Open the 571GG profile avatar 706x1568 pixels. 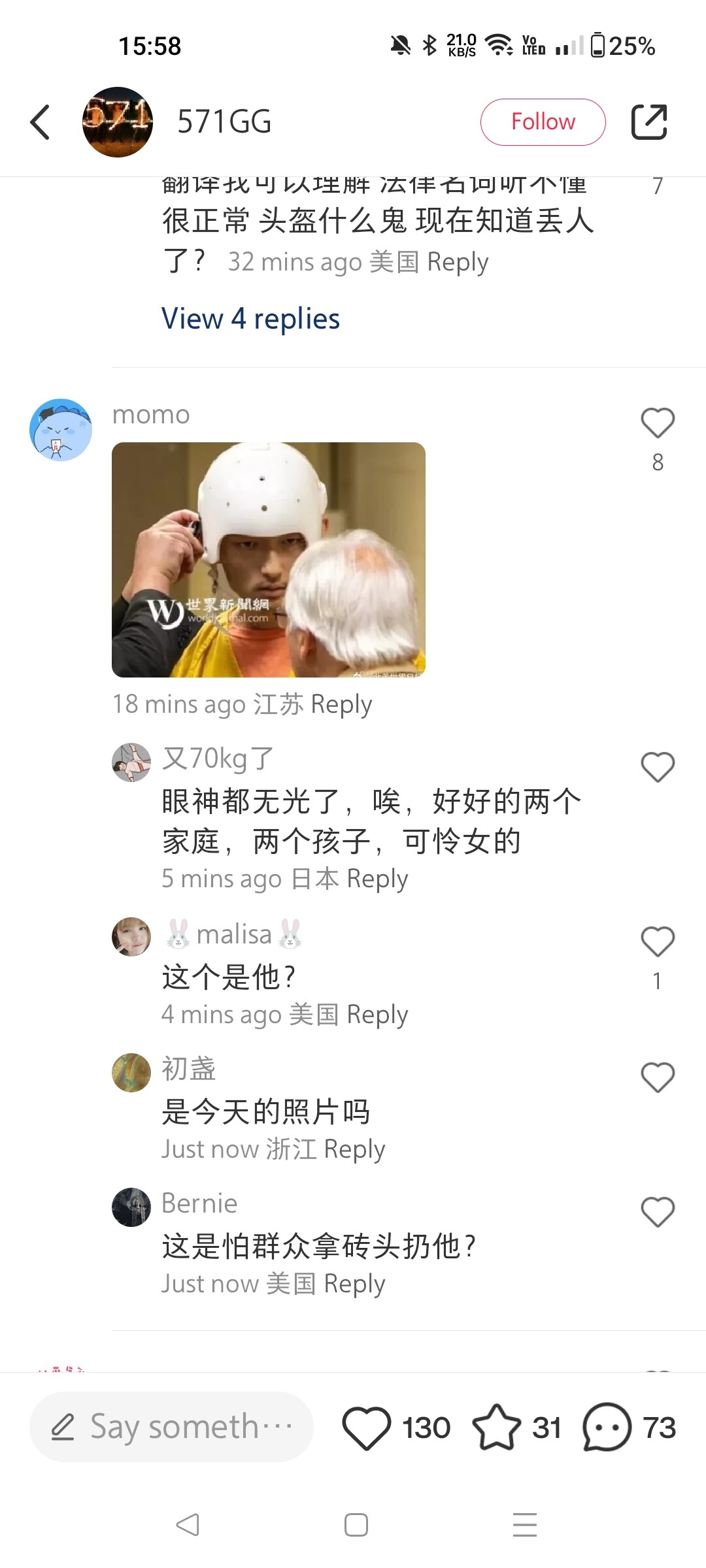coord(118,122)
